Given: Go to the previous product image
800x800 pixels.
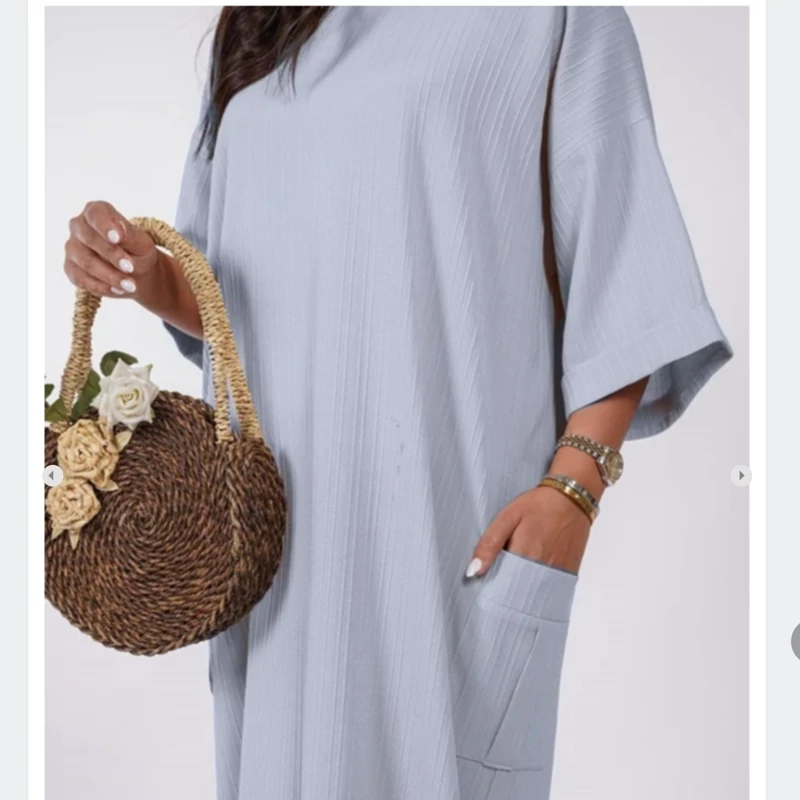Looking at the screenshot, I should point(53,476).
